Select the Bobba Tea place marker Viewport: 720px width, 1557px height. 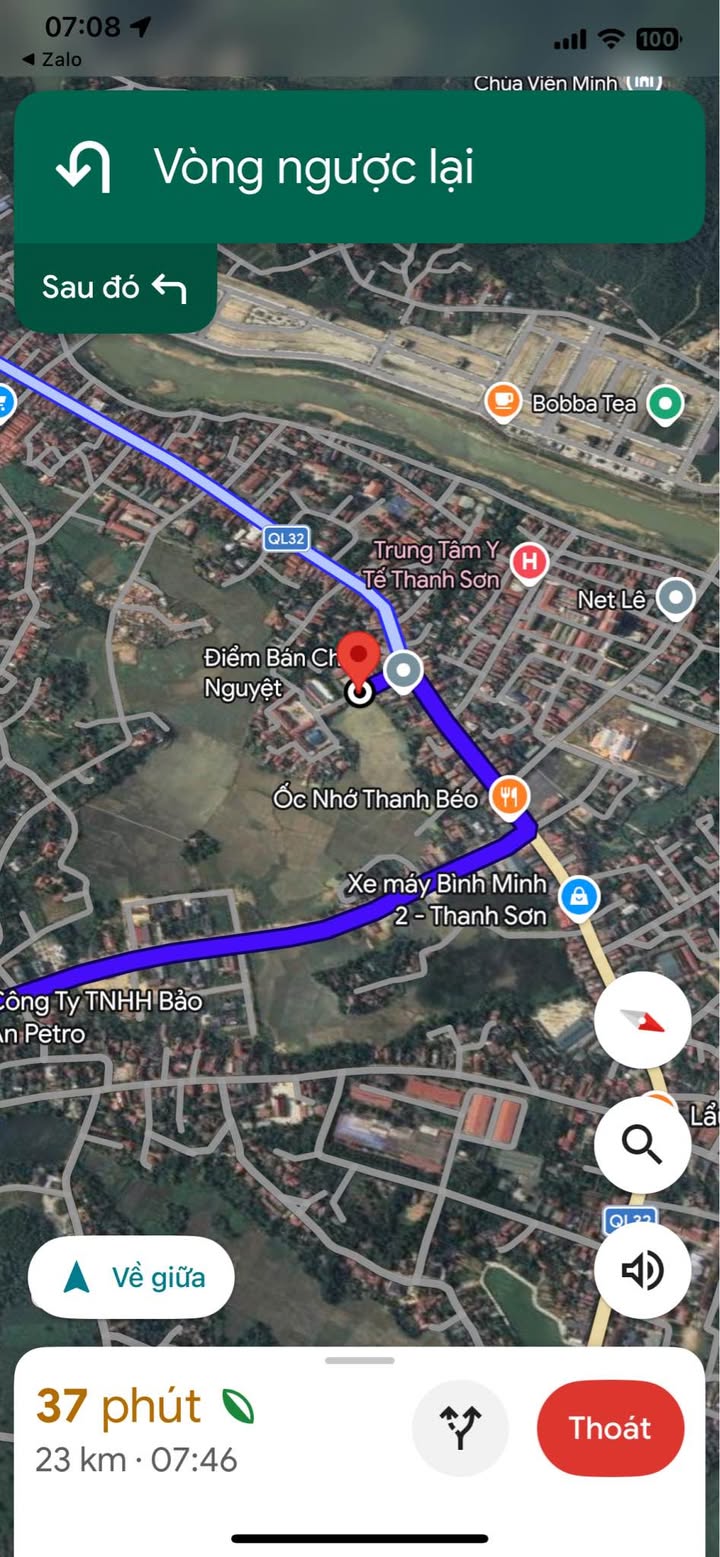(x=503, y=402)
